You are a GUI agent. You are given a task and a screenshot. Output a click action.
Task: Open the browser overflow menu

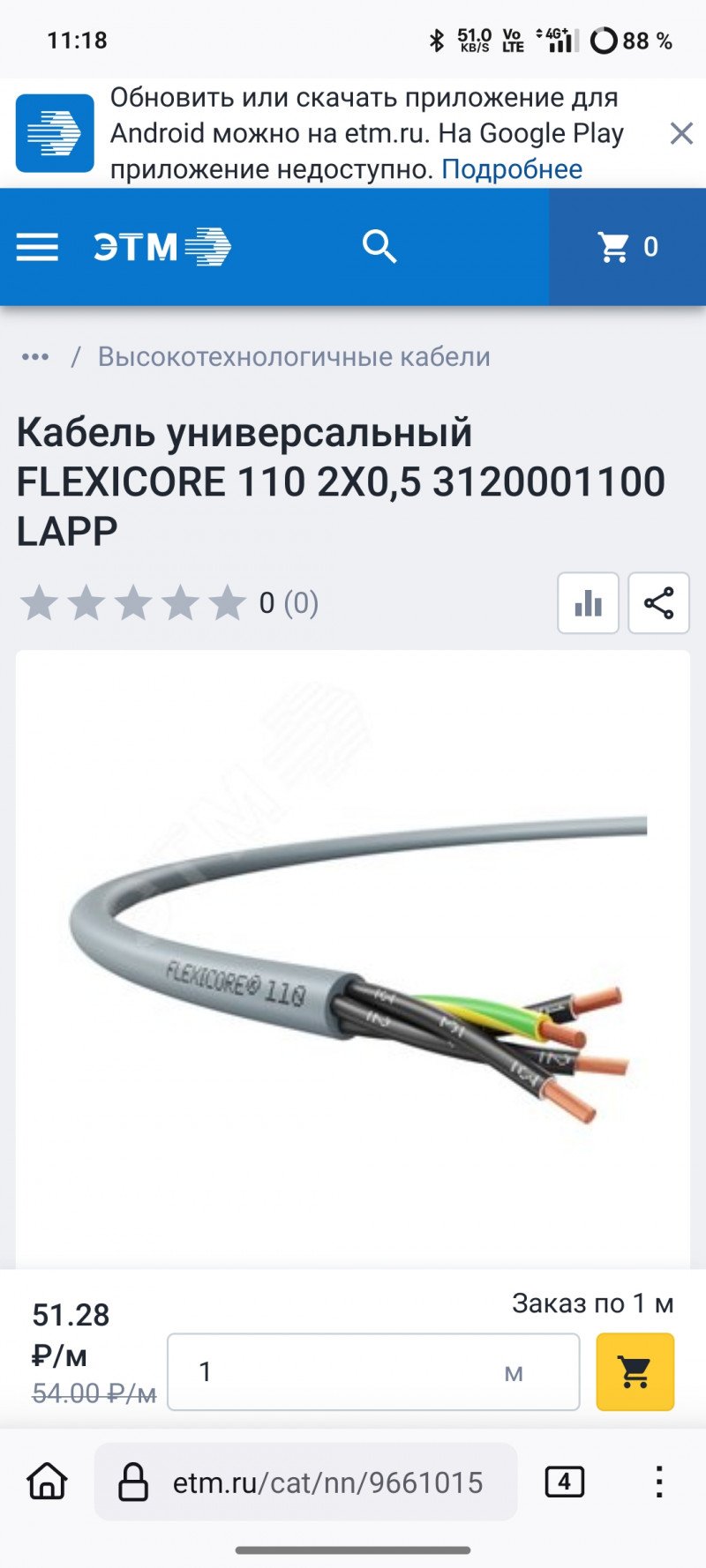pyautogui.click(x=658, y=1482)
